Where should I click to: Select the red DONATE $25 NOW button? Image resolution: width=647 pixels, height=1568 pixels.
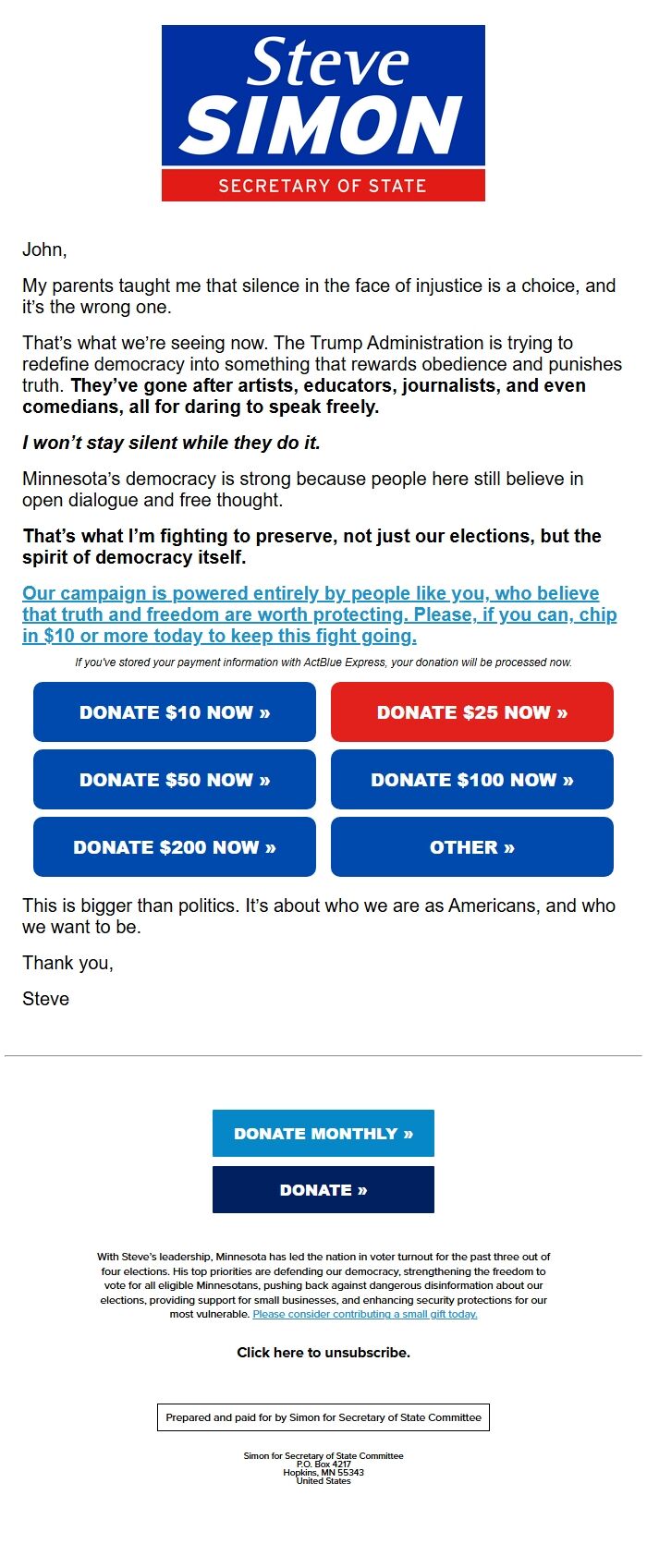pyautogui.click(x=472, y=712)
